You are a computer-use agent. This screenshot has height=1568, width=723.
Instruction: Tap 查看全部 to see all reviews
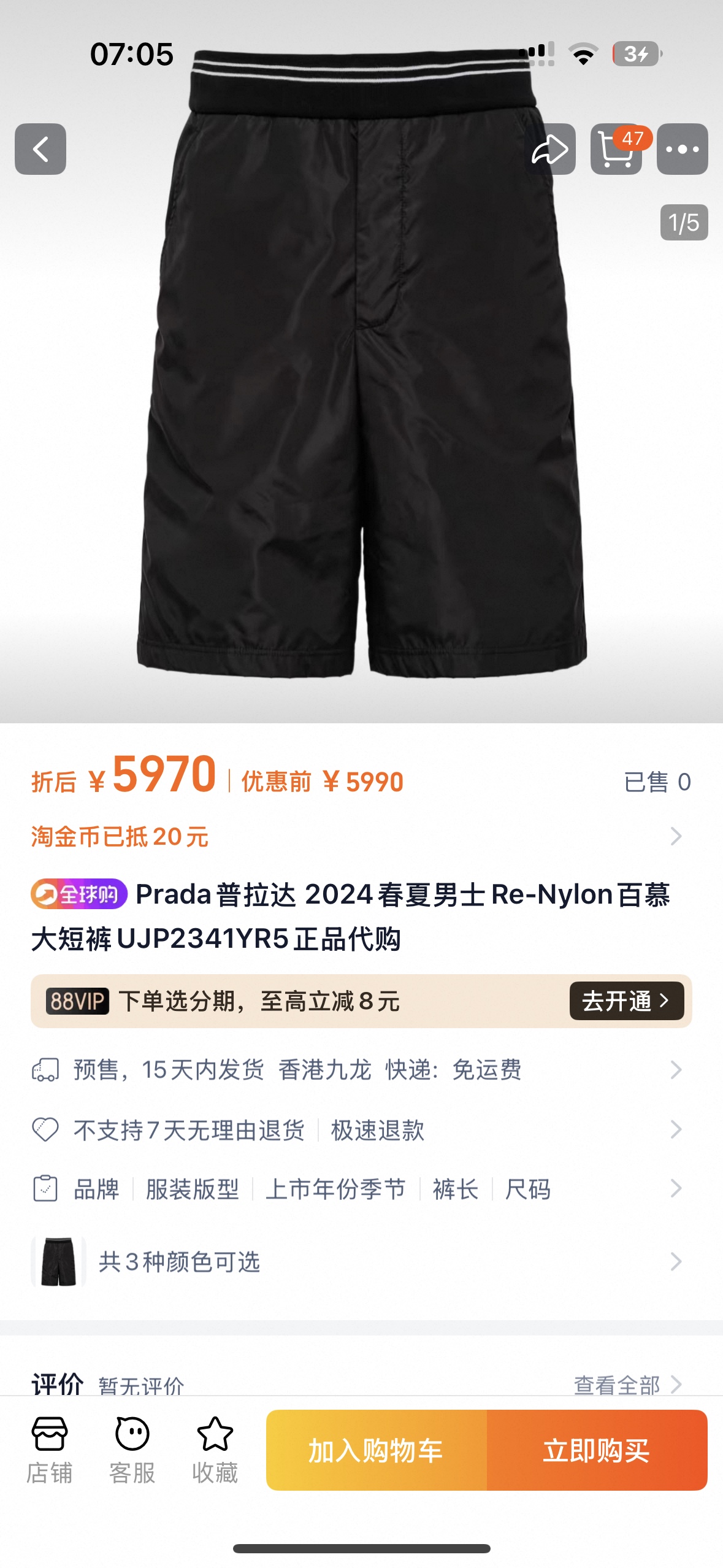[x=627, y=1384]
